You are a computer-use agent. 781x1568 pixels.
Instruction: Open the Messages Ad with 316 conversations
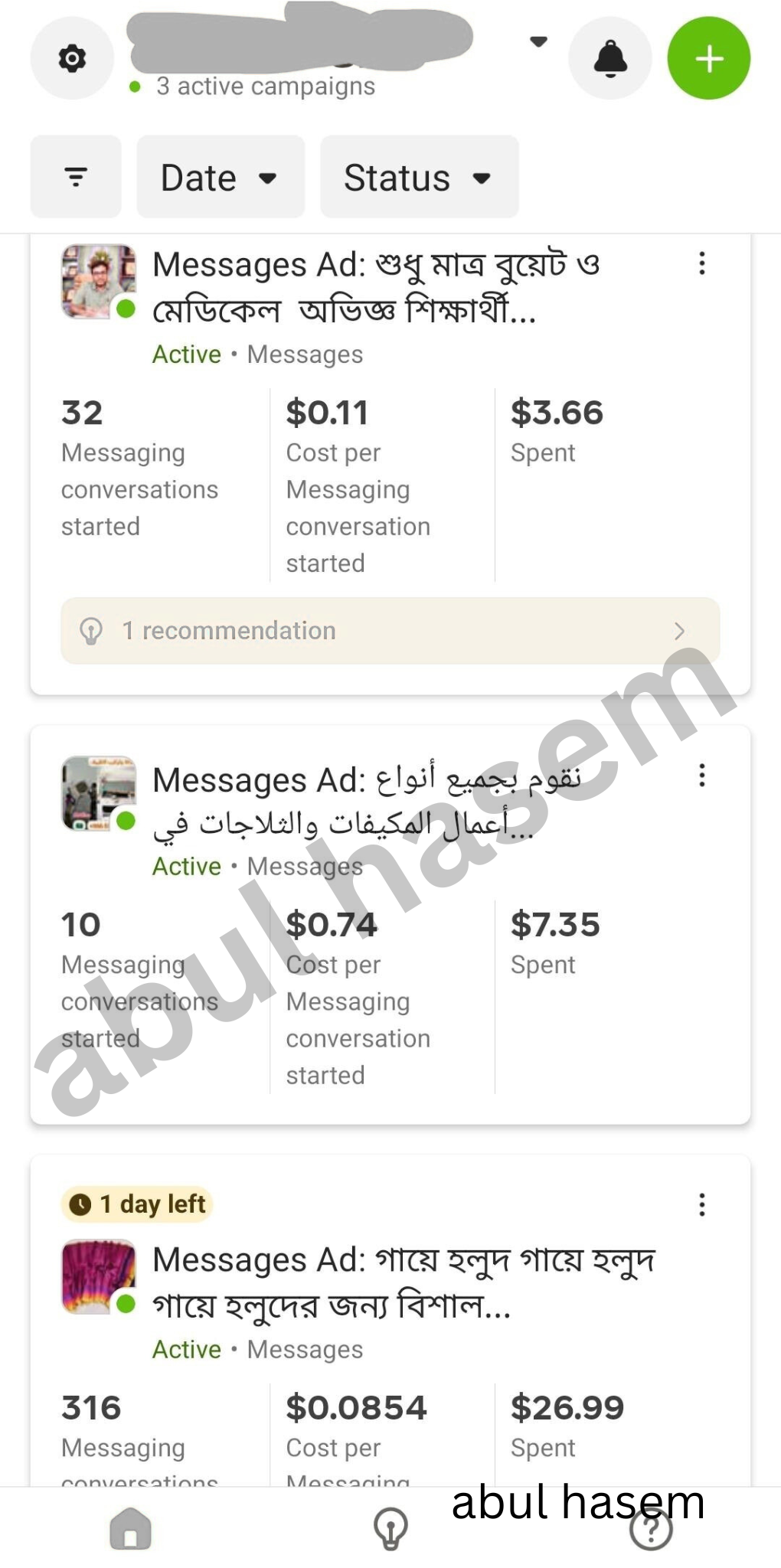point(390,1321)
